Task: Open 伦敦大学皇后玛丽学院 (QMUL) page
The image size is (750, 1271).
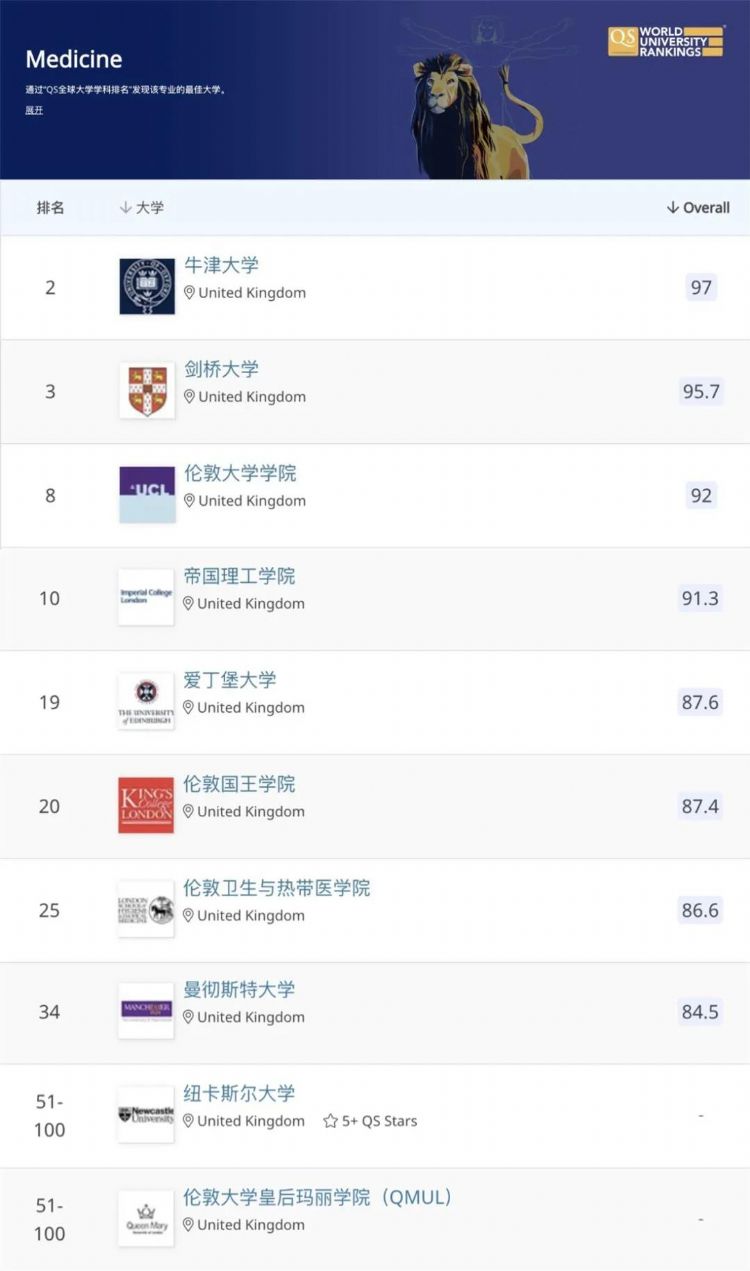Action: point(318,1197)
